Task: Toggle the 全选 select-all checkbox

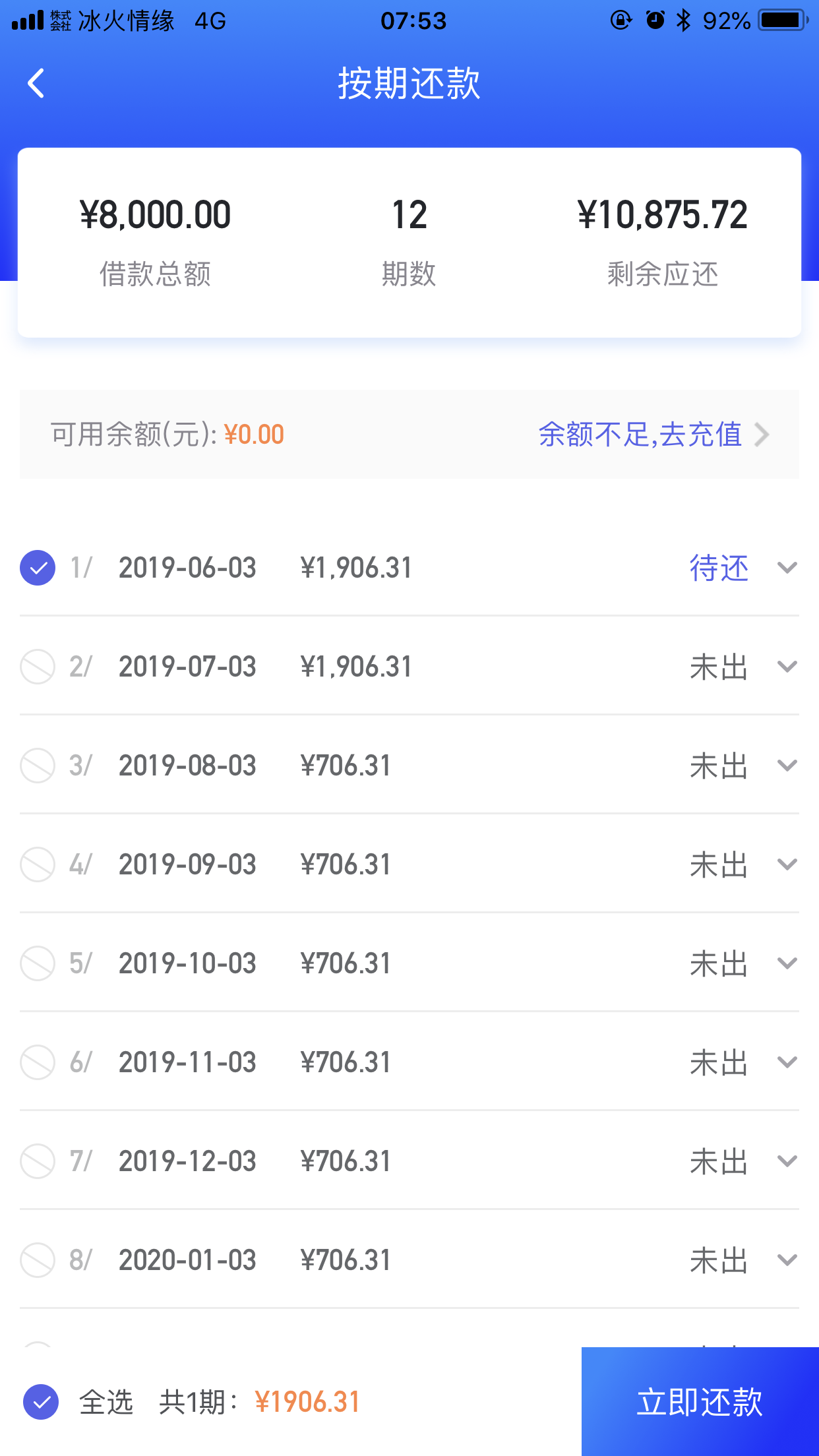Action: [x=41, y=1402]
